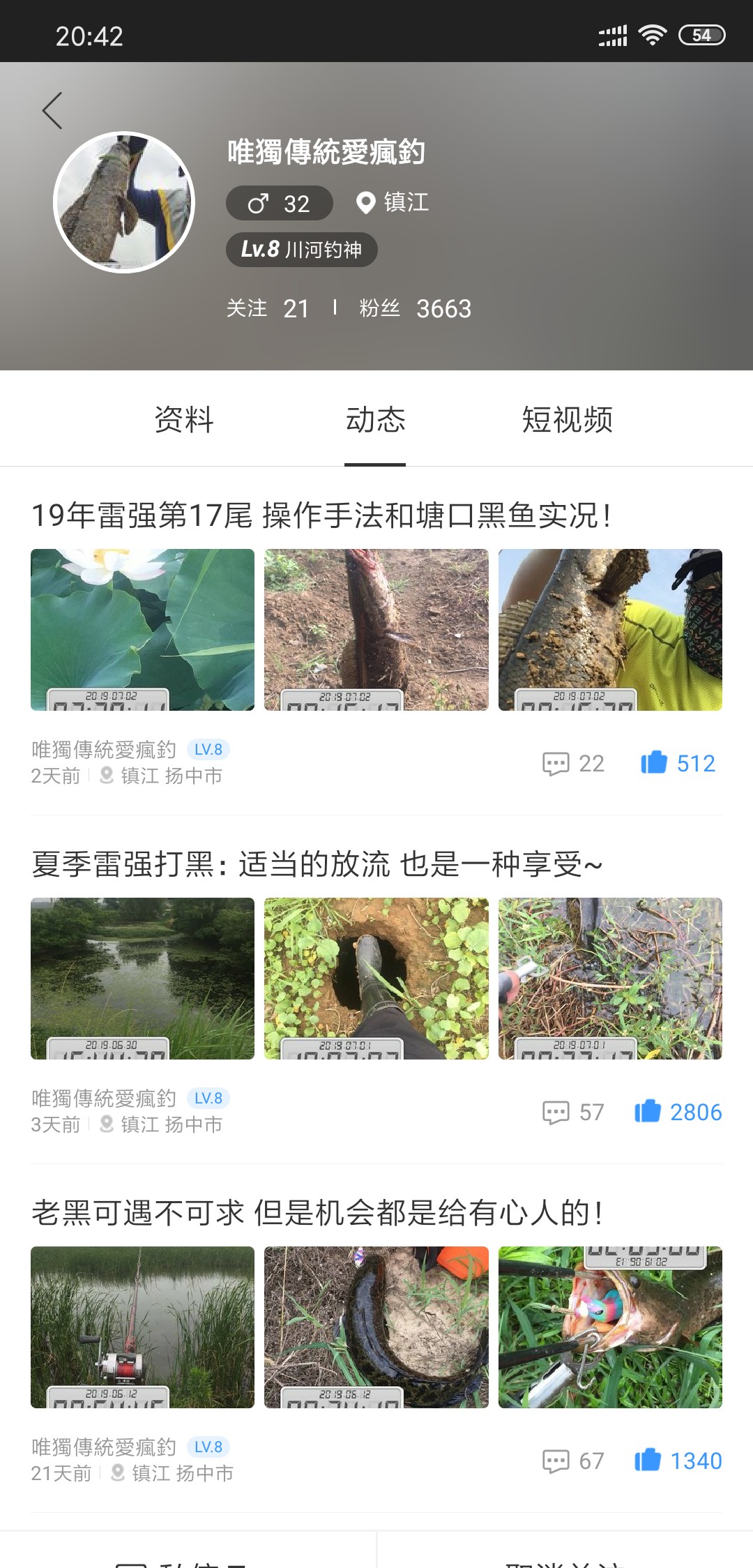This screenshot has height=1568, width=753.
Task: Open comments on 夏季雷强打黑 post
Action: pos(556,1113)
